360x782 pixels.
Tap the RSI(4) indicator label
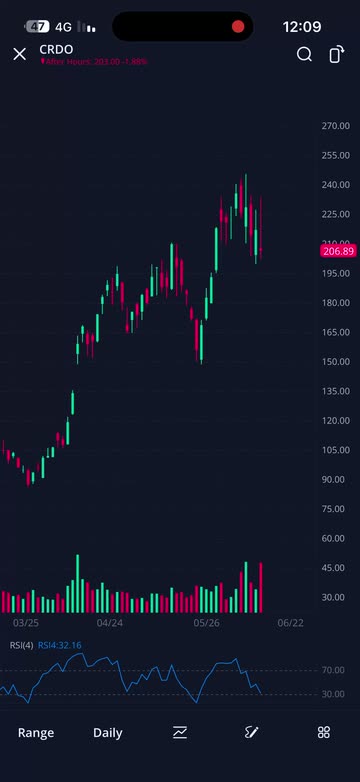[x=21, y=645]
